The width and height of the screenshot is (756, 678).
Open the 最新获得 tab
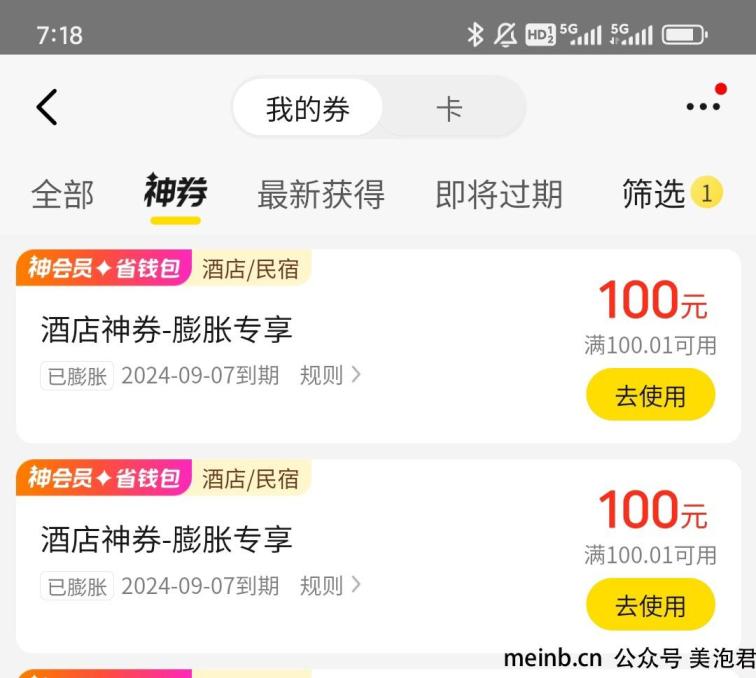(x=320, y=194)
